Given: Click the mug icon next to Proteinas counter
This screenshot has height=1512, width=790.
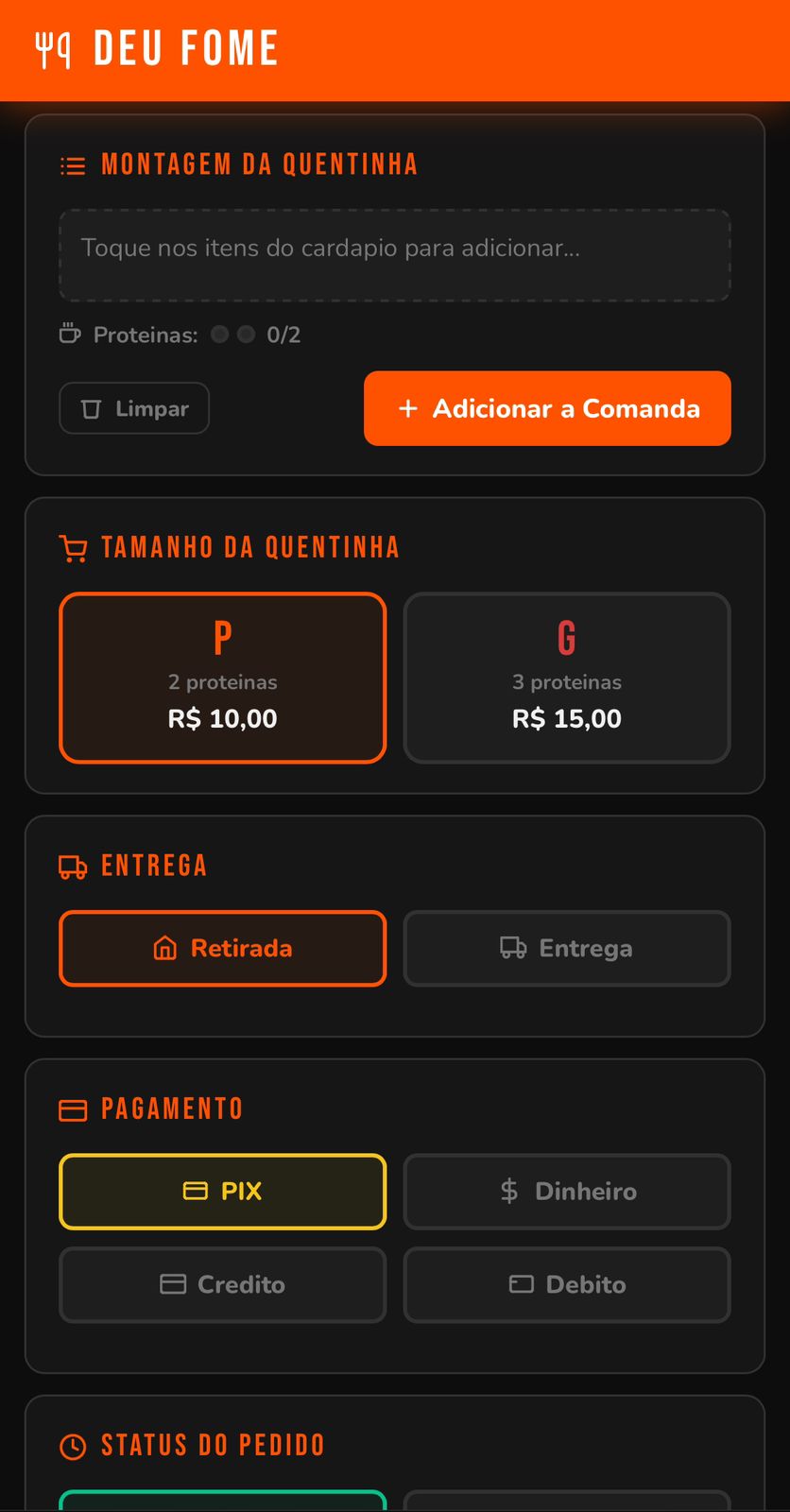Looking at the screenshot, I should pos(68,334).
